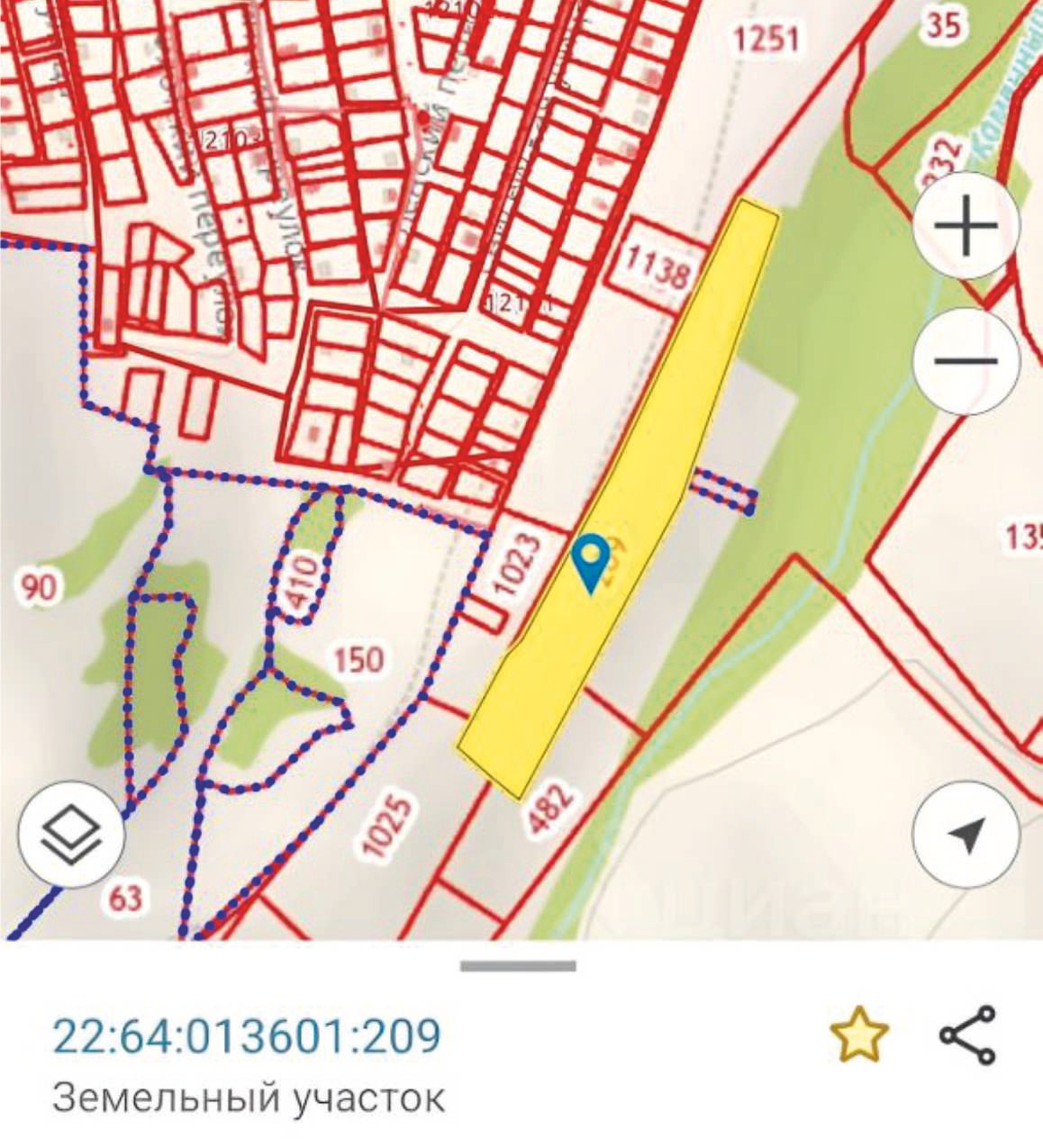The height and width of the screenshot is (1148, 1043).
Task: Zoom in on the map
Action: click(x=966, y=224)
